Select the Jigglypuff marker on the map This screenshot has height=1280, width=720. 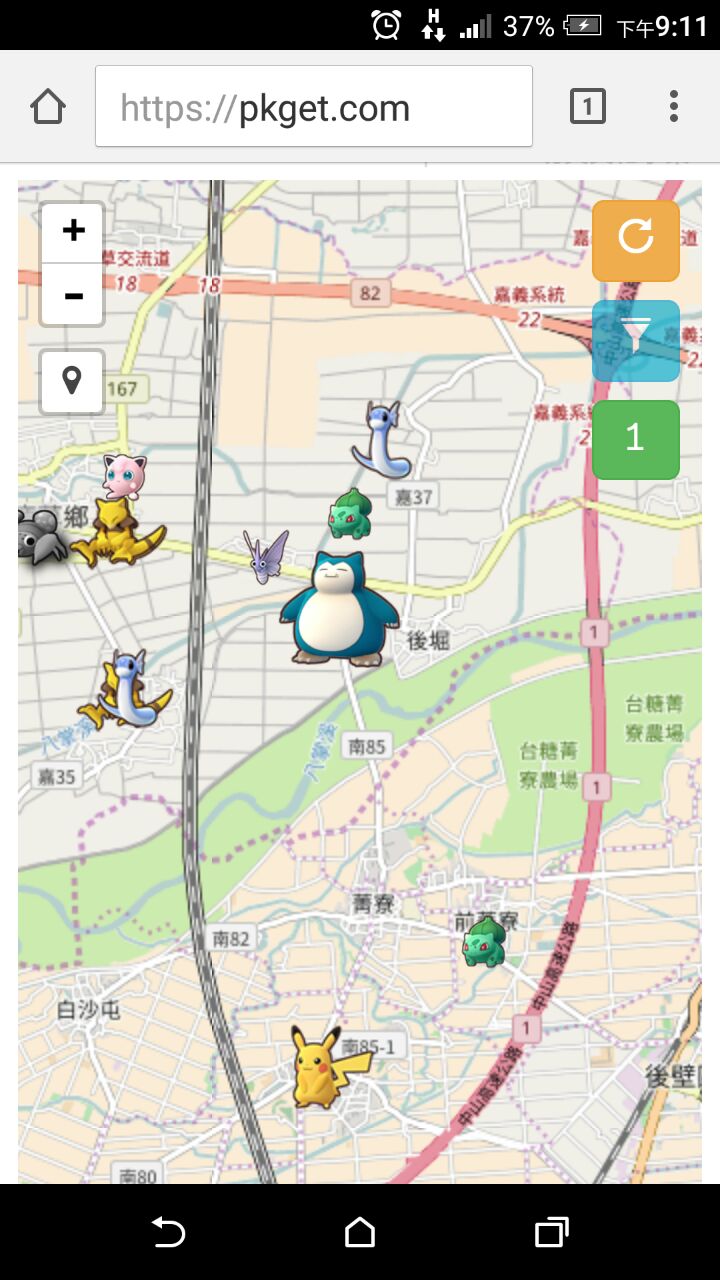coord(124,475)
